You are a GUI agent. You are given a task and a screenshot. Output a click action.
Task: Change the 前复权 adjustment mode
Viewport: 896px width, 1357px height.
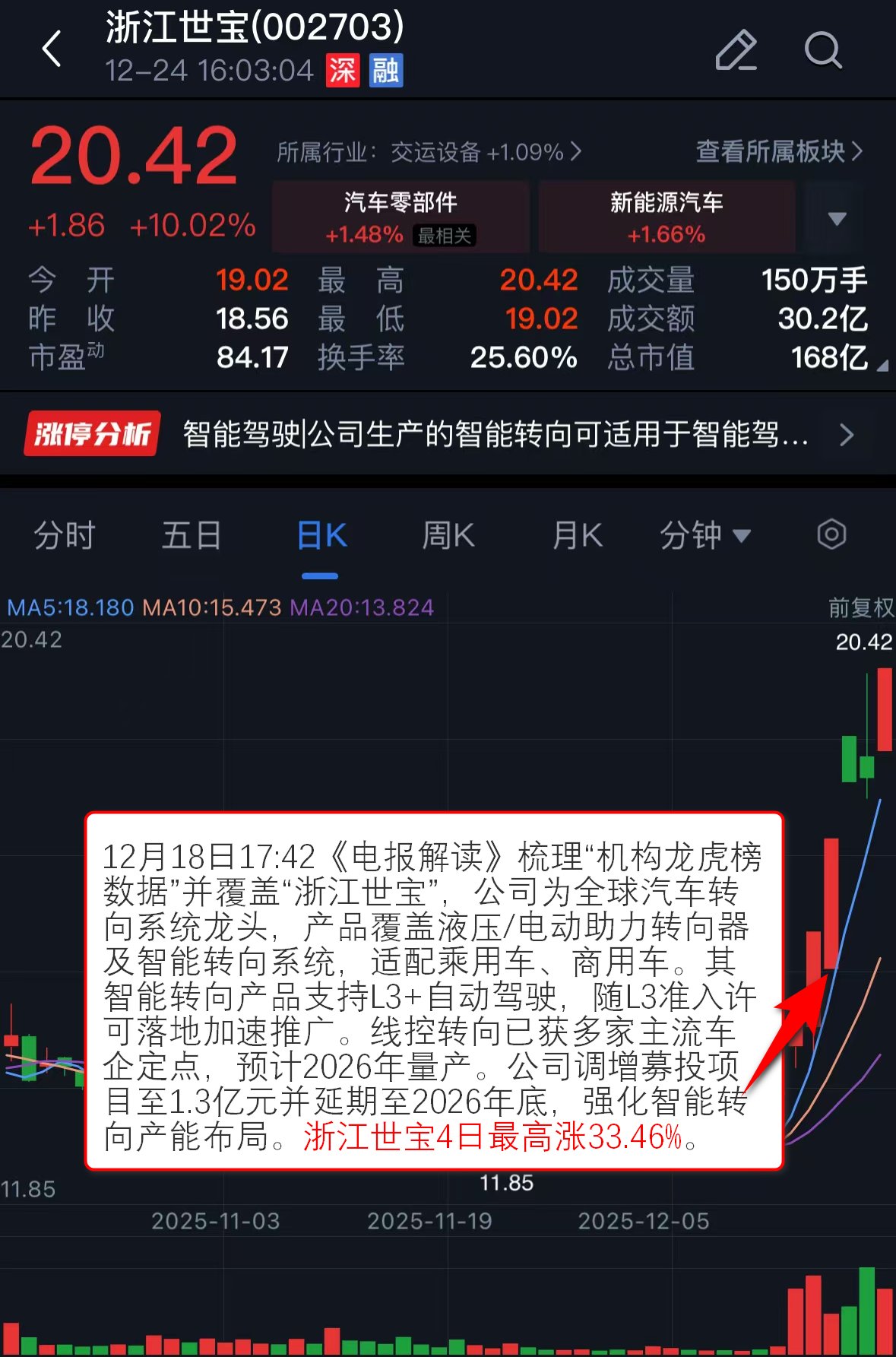coord(860,607)
